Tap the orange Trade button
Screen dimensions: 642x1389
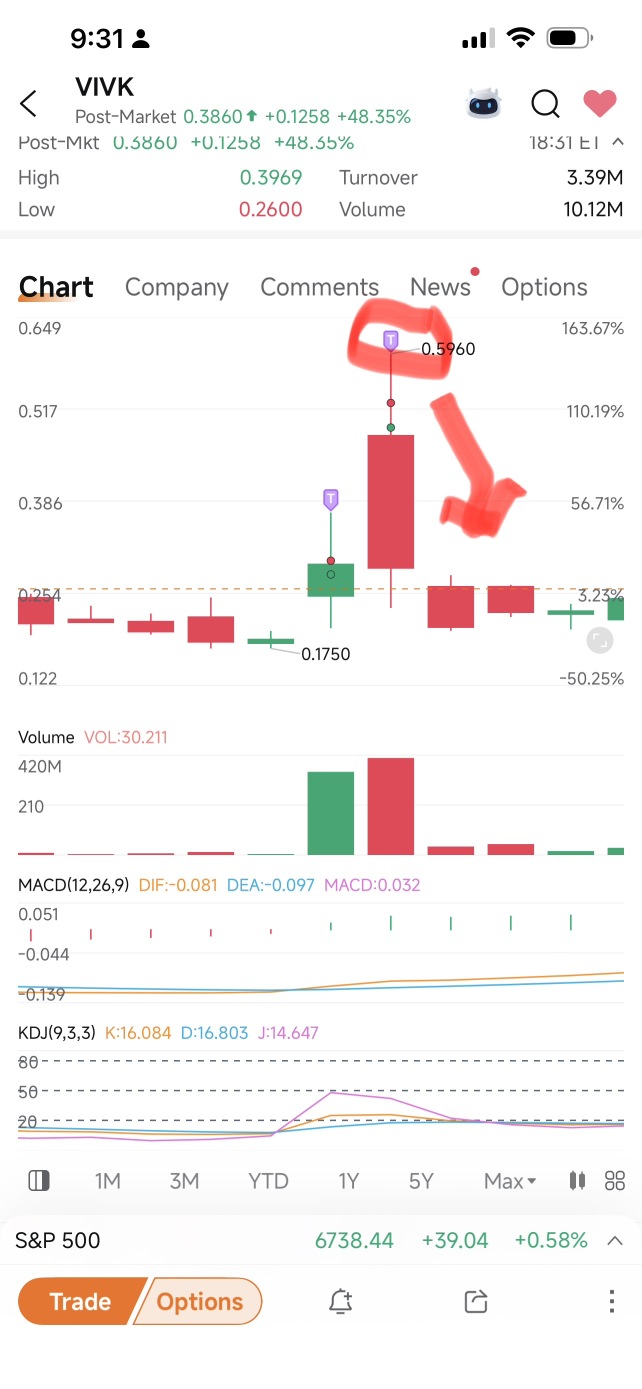point(80,1301)
